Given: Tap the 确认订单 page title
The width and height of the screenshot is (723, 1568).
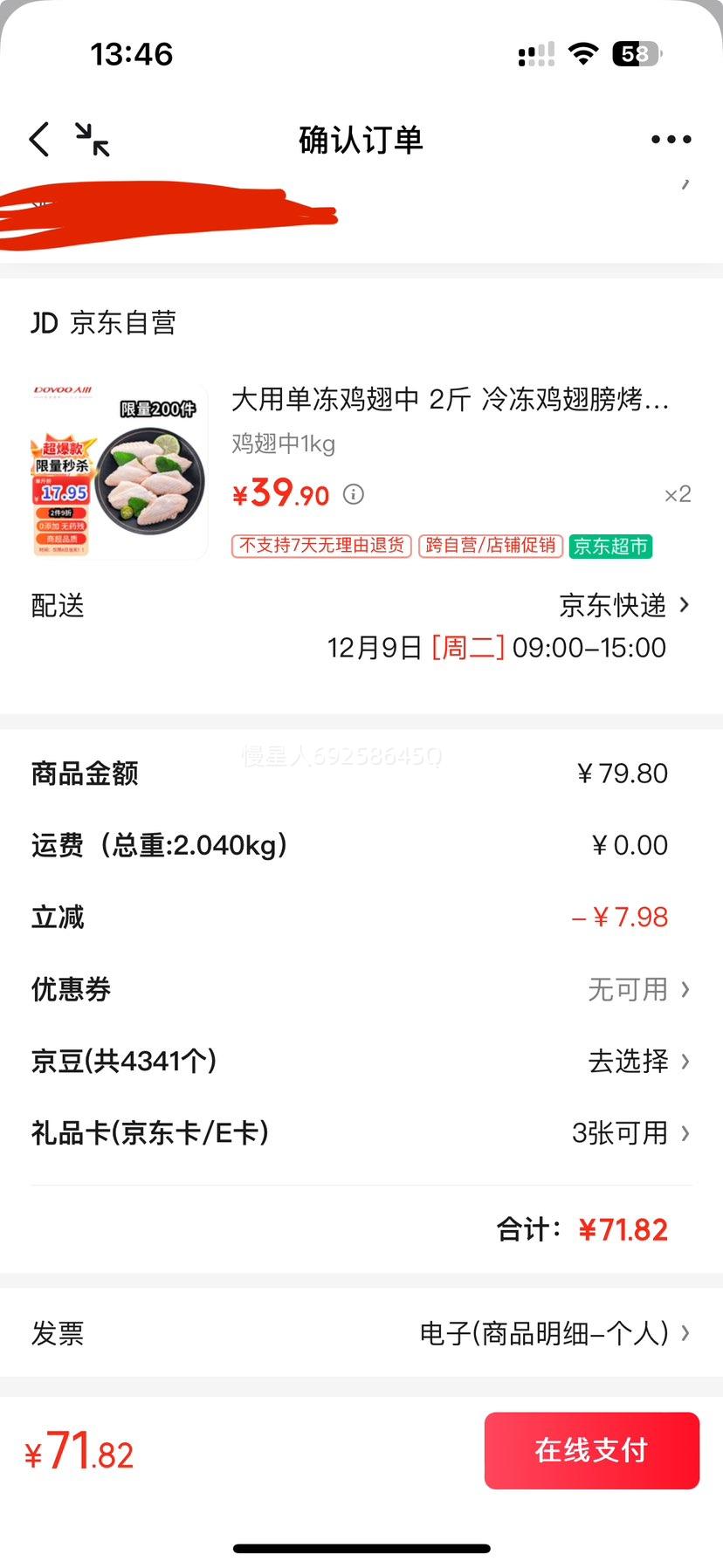Looking at the screenshot, I should tap(359, 139).
